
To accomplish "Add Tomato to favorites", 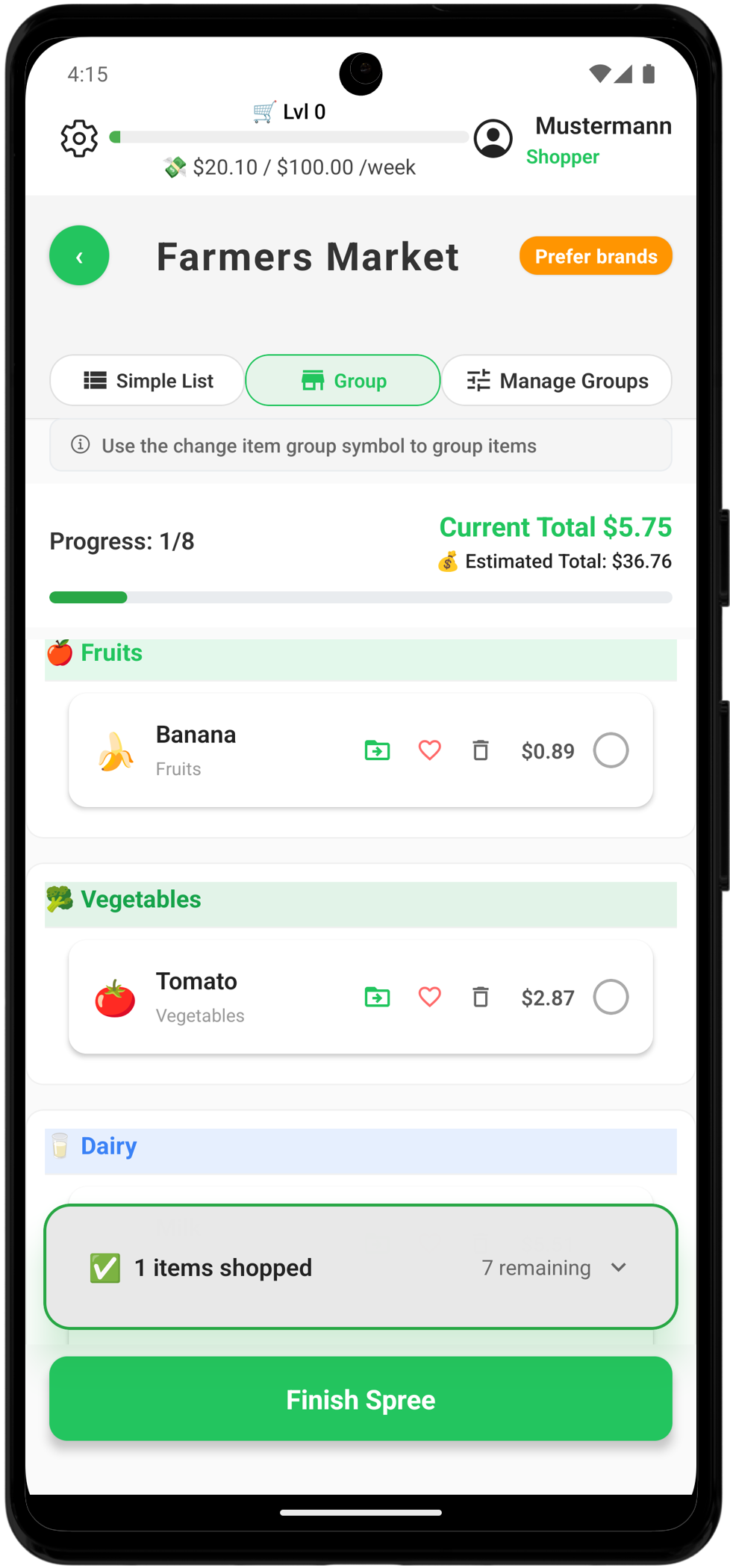I will point(429,997).
